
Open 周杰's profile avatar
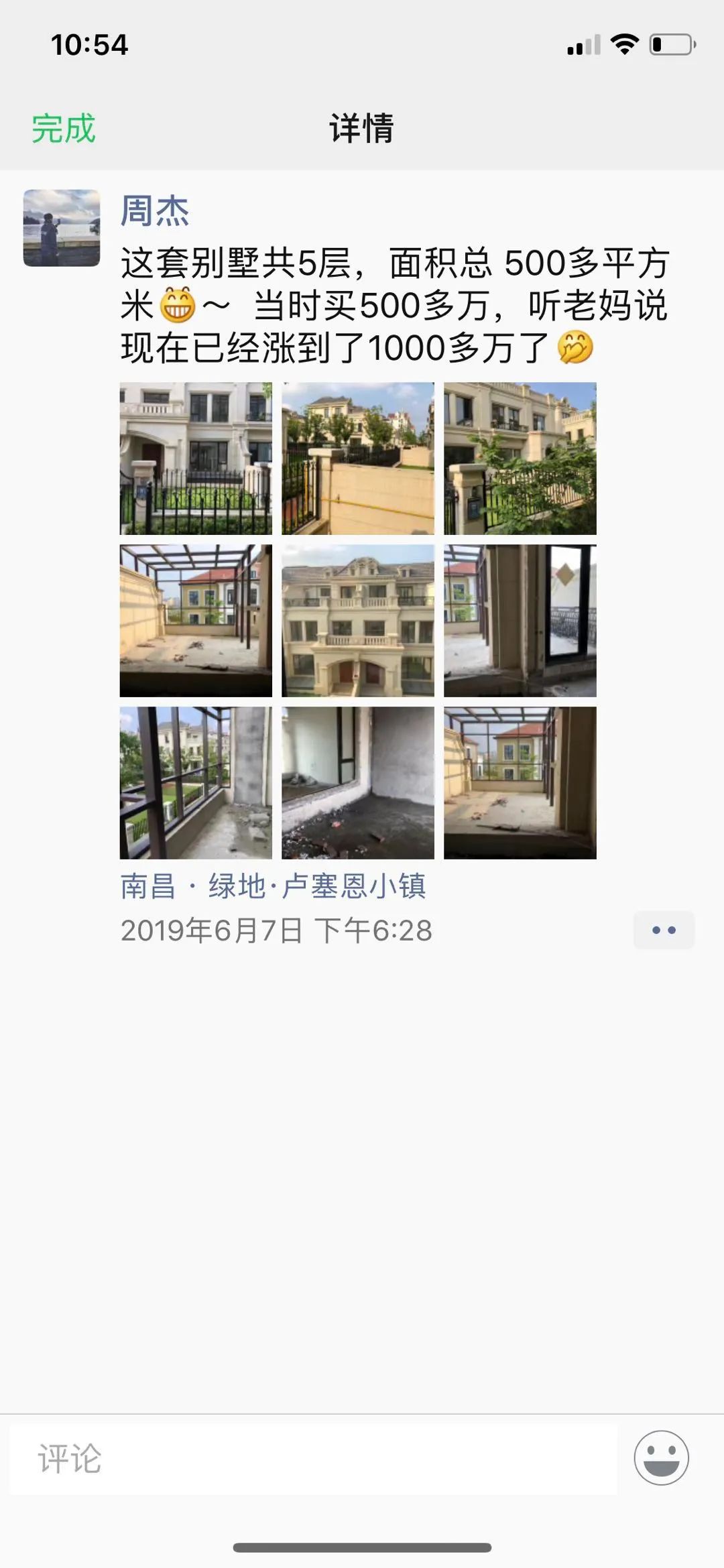point(62,228)
